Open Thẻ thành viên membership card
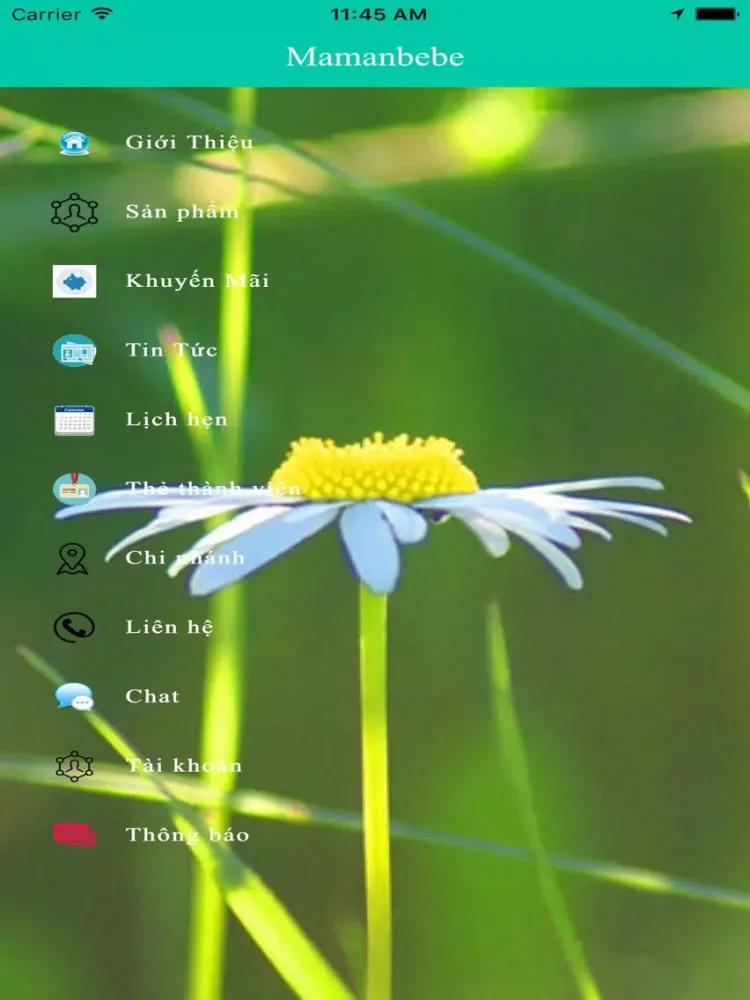750x1000 pixels. (x=212, y=489)
